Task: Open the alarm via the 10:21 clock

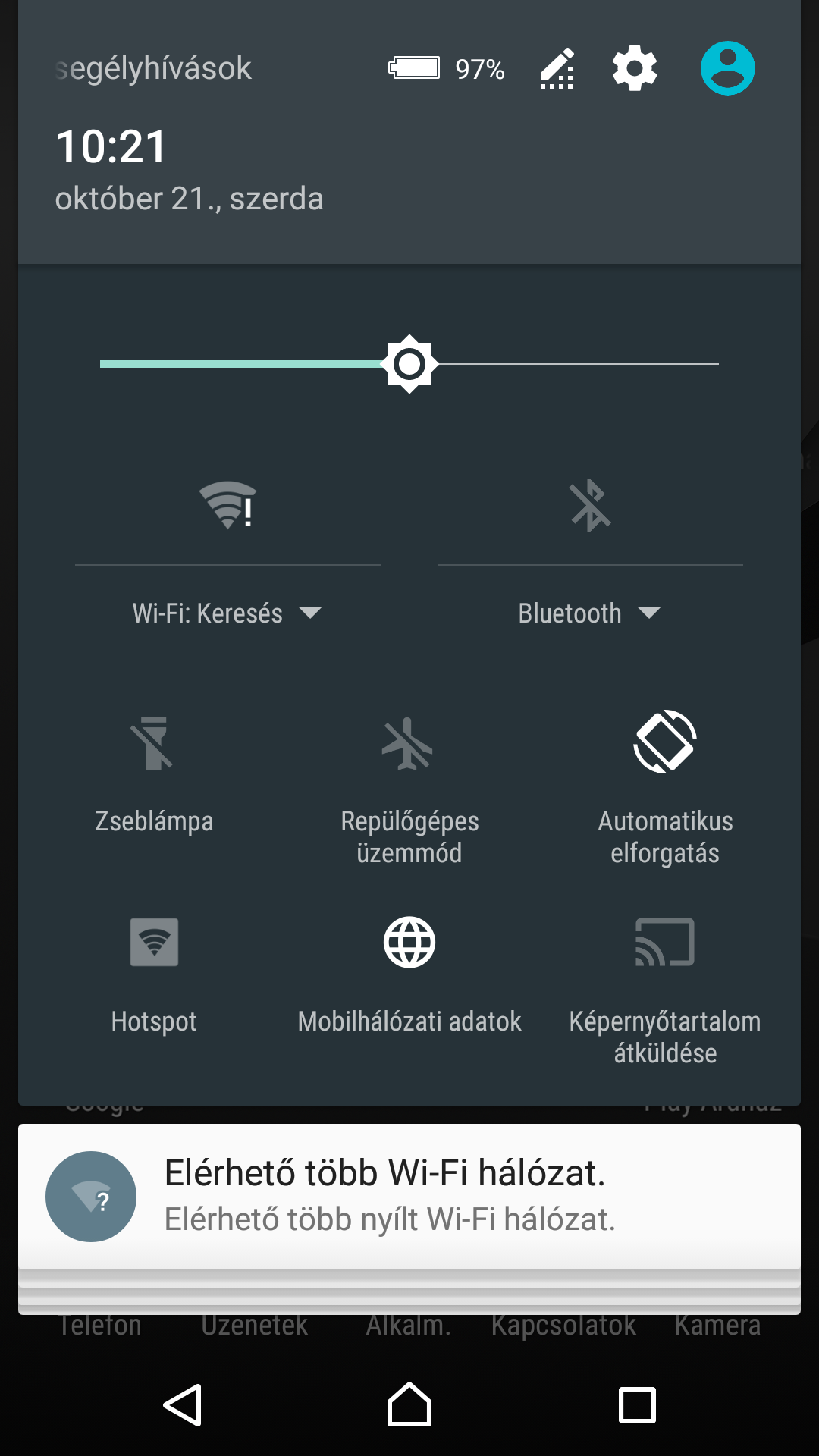Action: (111, 146)
